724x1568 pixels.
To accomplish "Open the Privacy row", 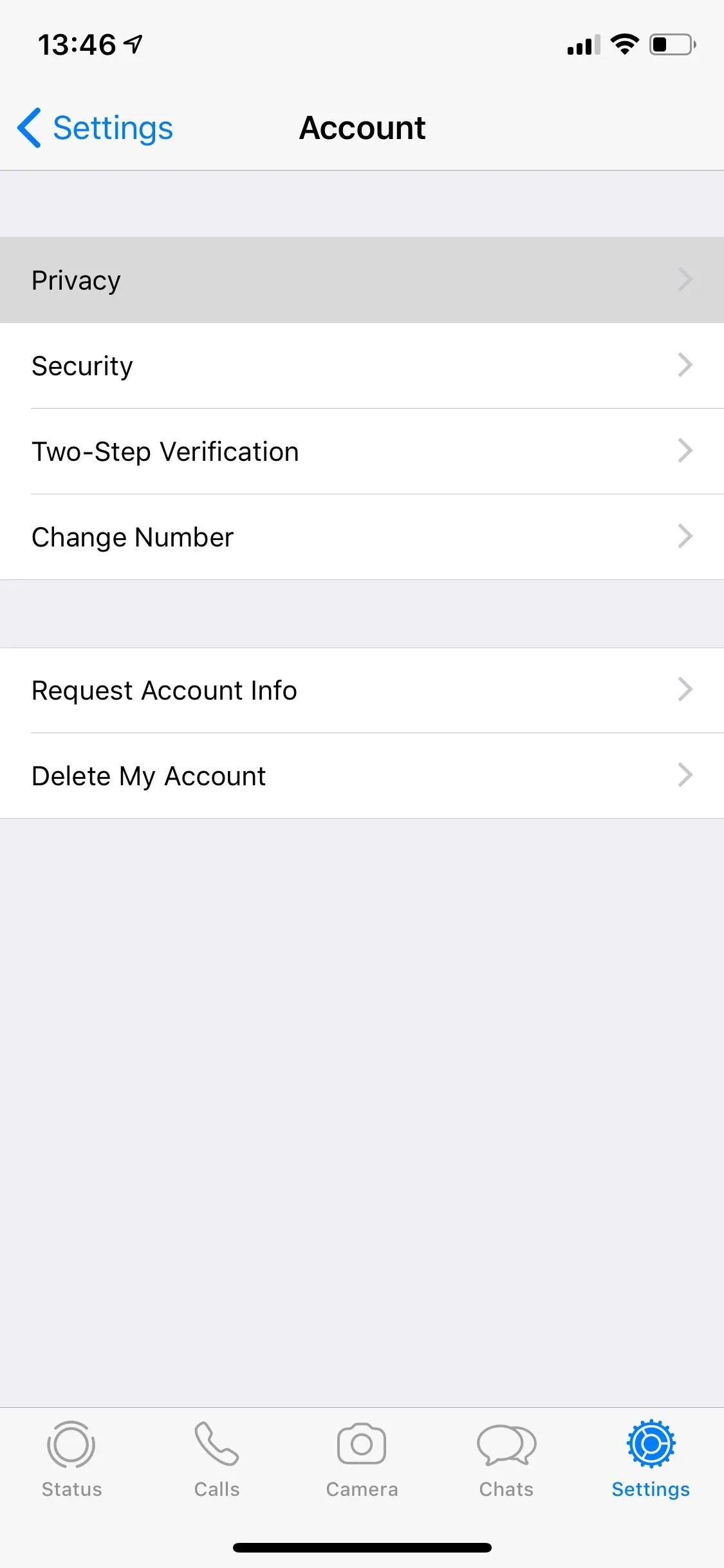I will coord(362,280).
